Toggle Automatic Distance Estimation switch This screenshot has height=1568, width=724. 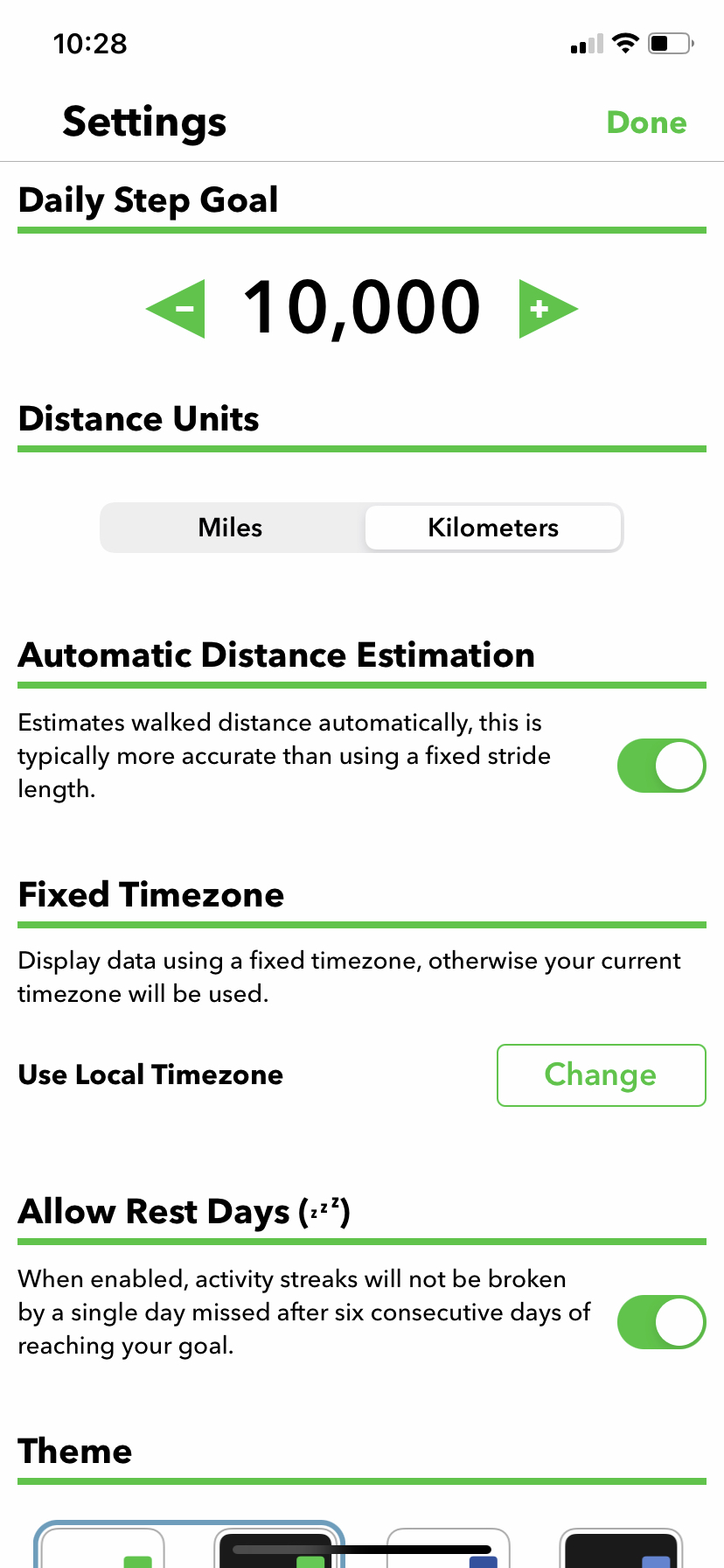661,766
